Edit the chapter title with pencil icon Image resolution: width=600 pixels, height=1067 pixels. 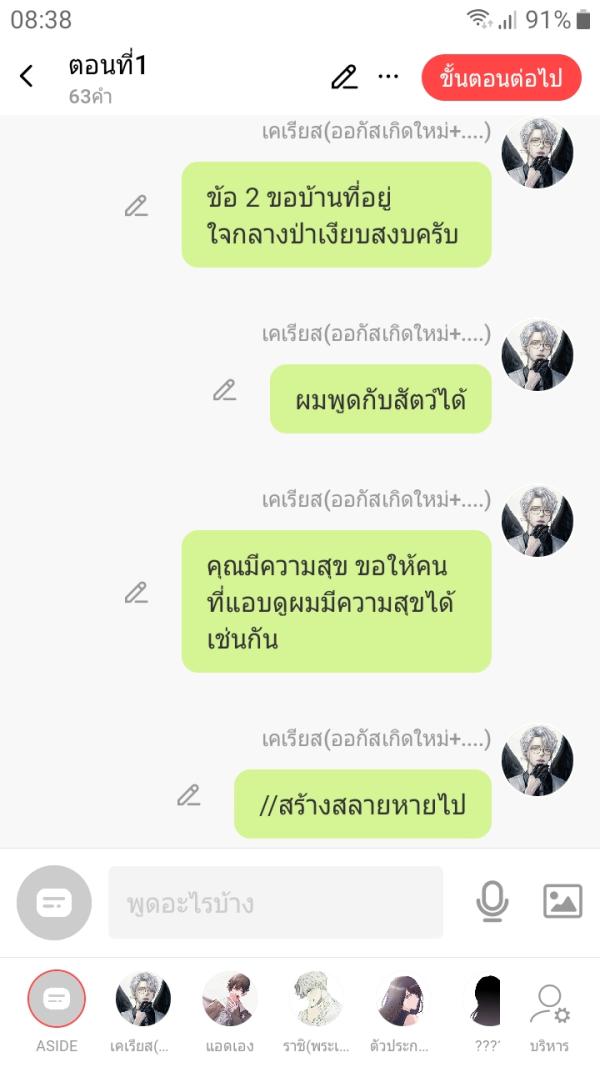pos(344,77)
